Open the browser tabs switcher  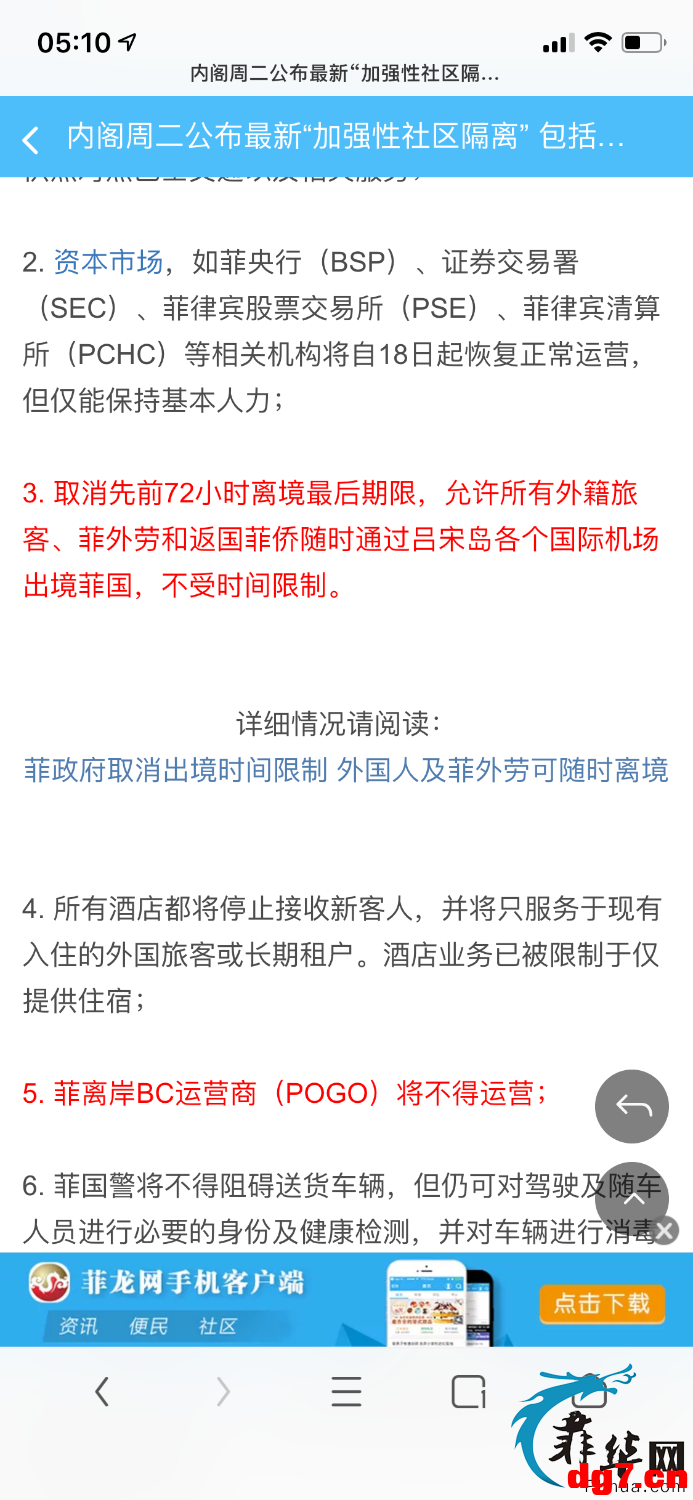click(468, 1391)
